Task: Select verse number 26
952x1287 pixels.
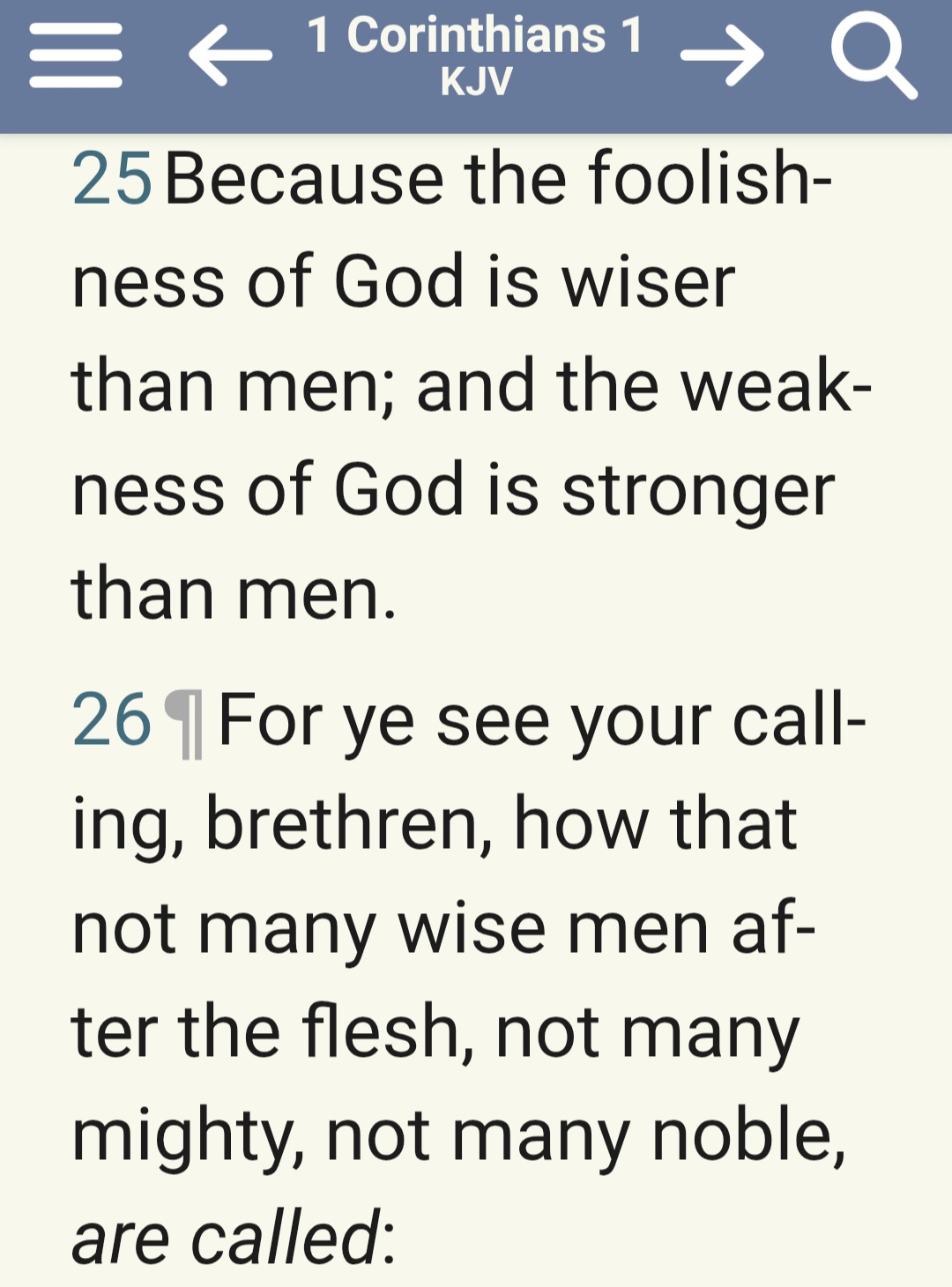Action: 112,720
